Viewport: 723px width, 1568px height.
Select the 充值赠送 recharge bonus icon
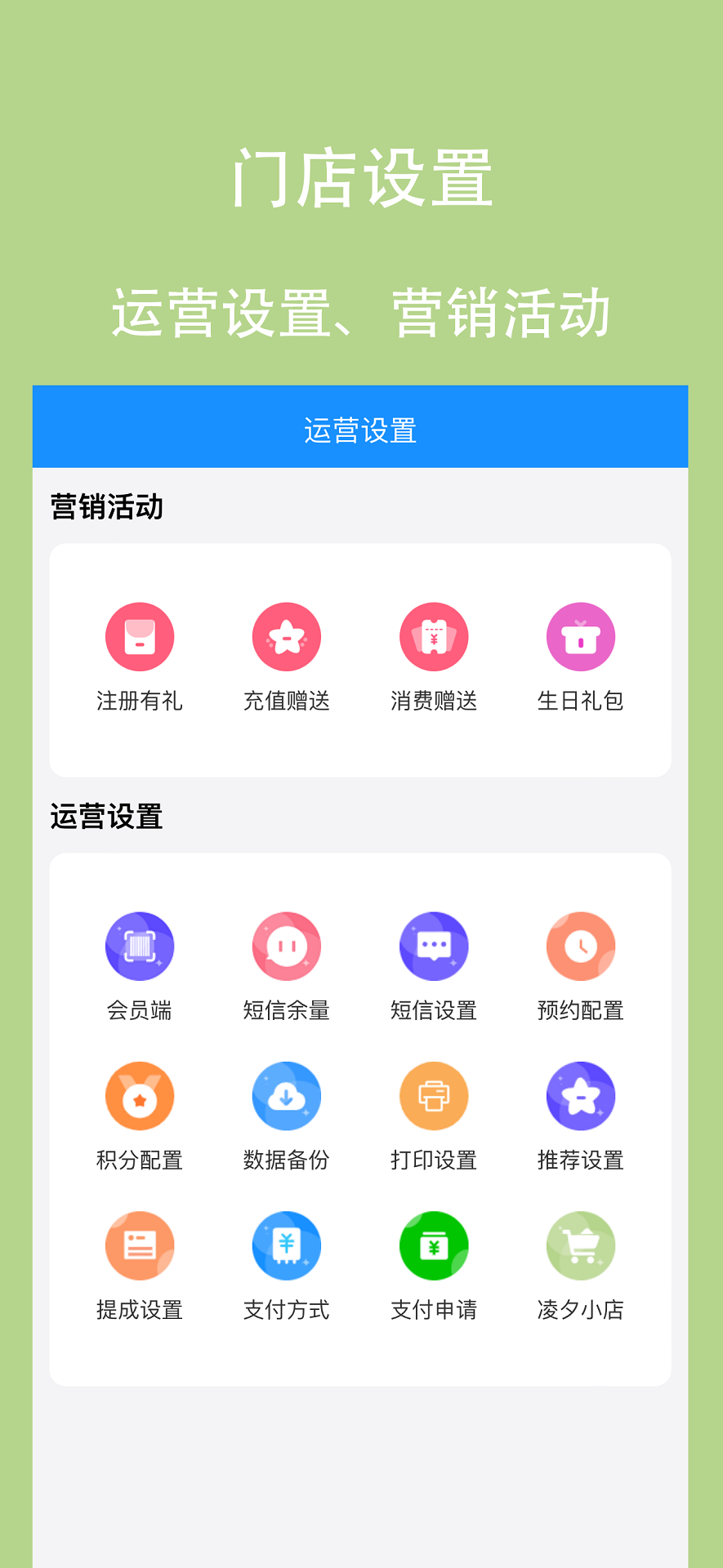[286, 636]
